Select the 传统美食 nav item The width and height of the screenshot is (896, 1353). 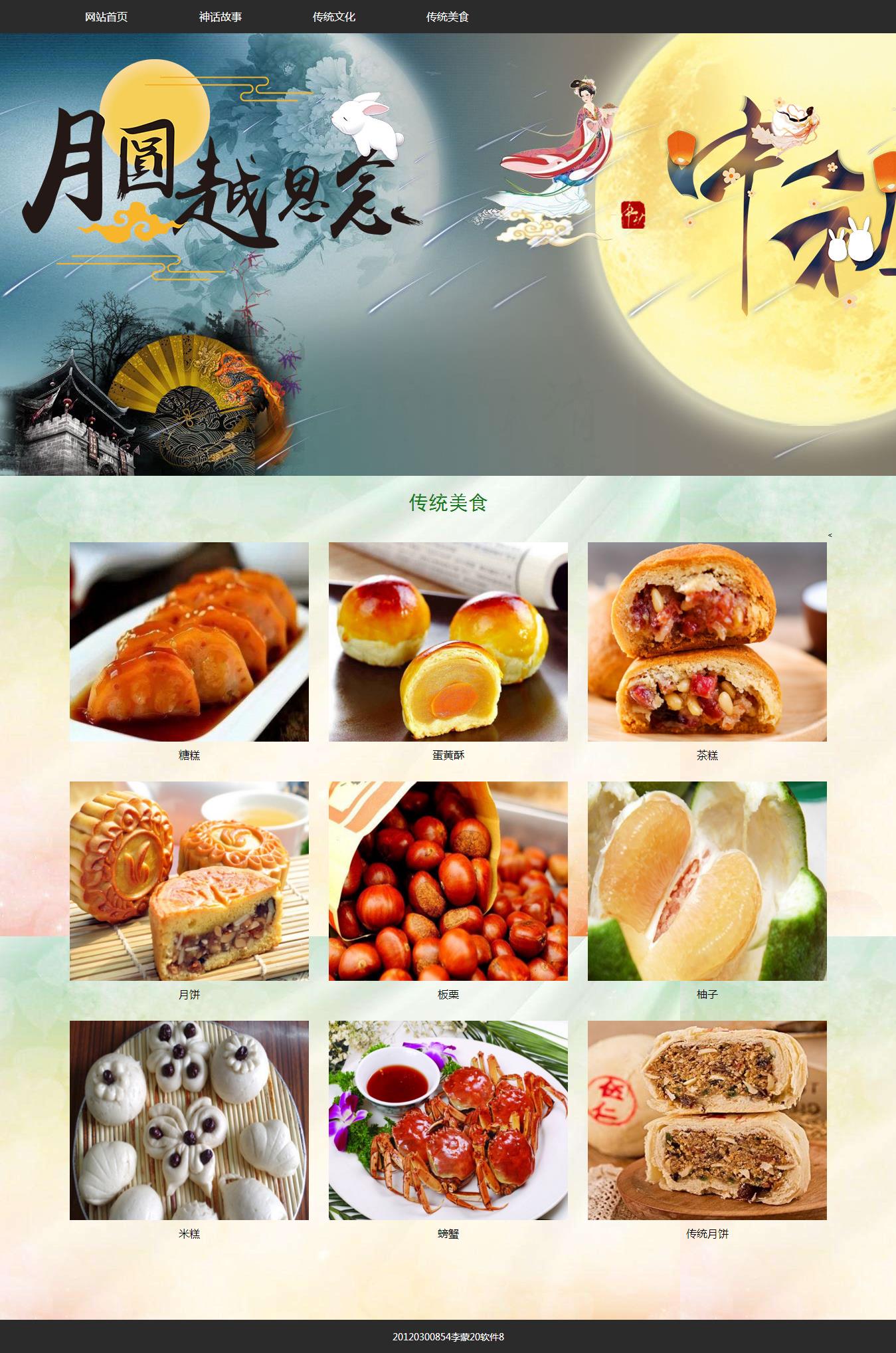448,17
